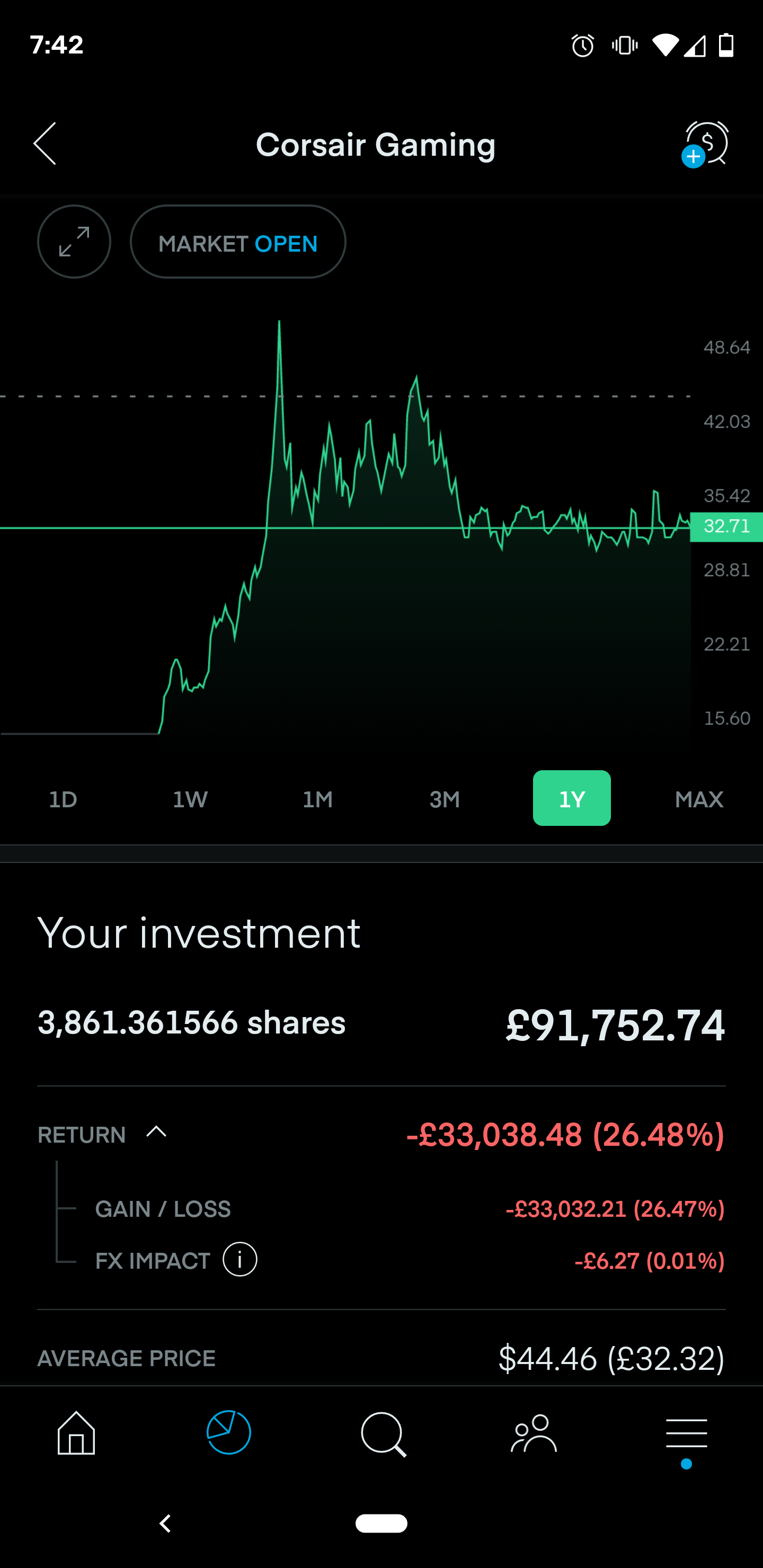Switch chart range to 1D
The height and width of the screenshot is (1568, 763).
63,799
